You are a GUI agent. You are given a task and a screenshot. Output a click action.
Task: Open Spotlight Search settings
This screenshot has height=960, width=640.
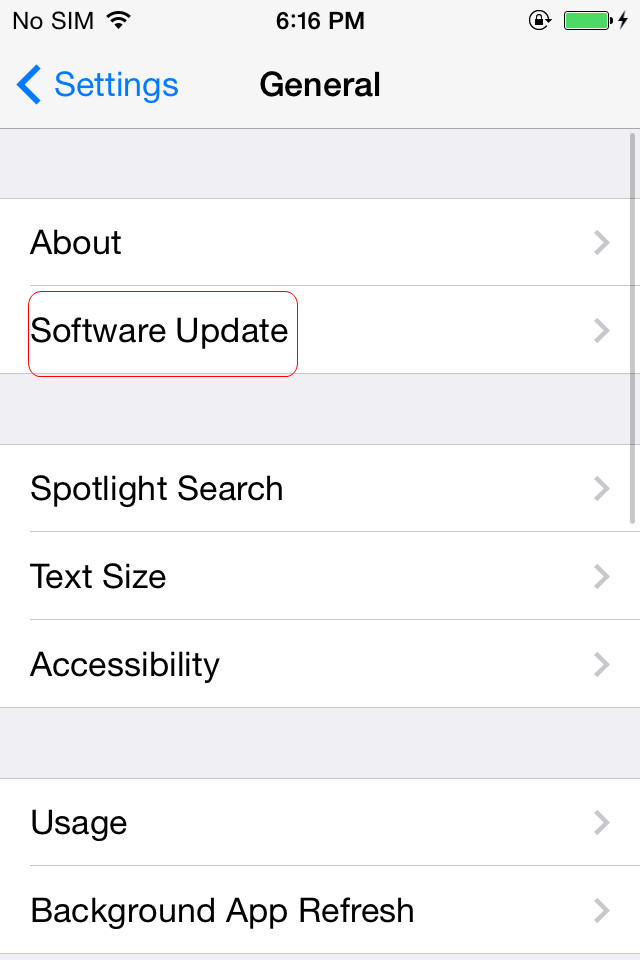pyautogui.click(x=320, y=489)
